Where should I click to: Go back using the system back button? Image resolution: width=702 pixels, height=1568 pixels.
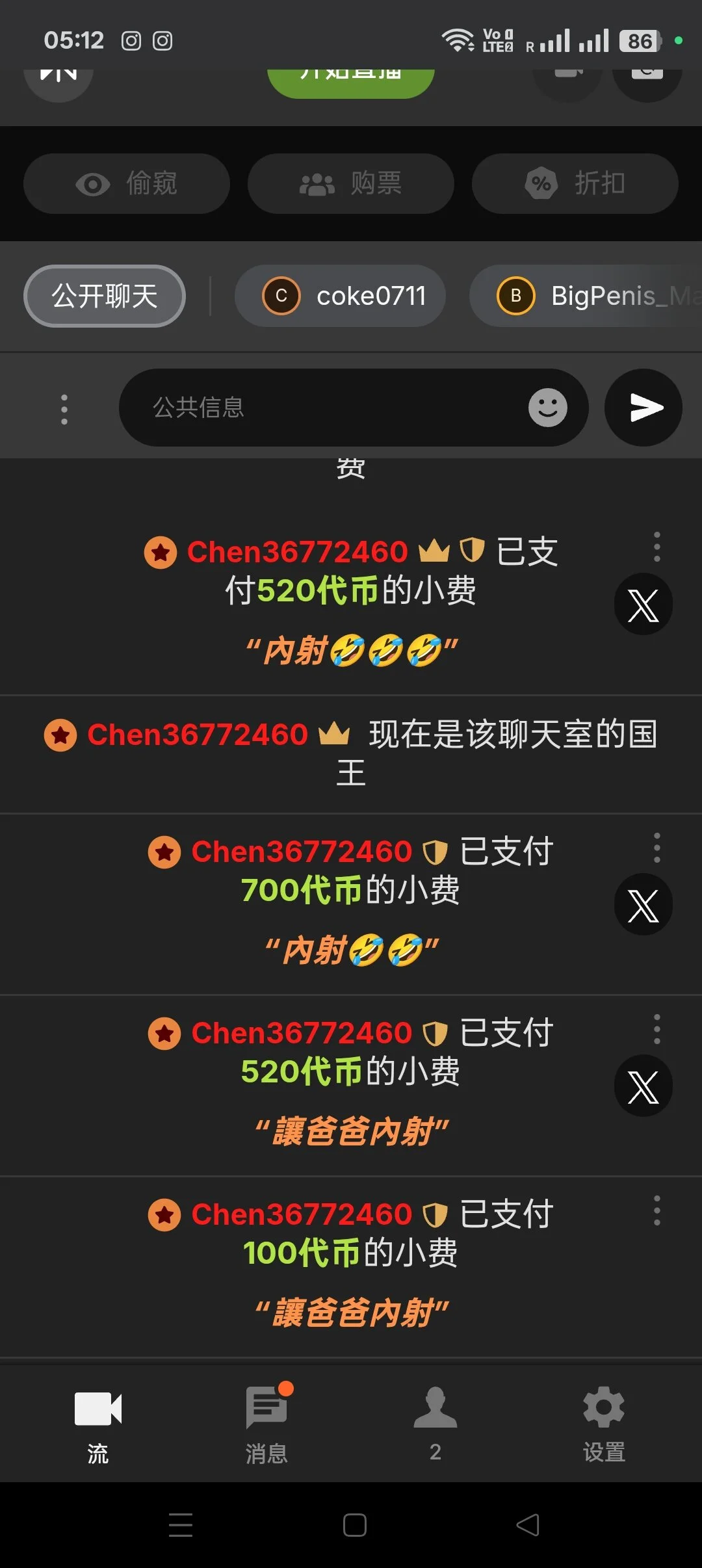click(528, 1525)
